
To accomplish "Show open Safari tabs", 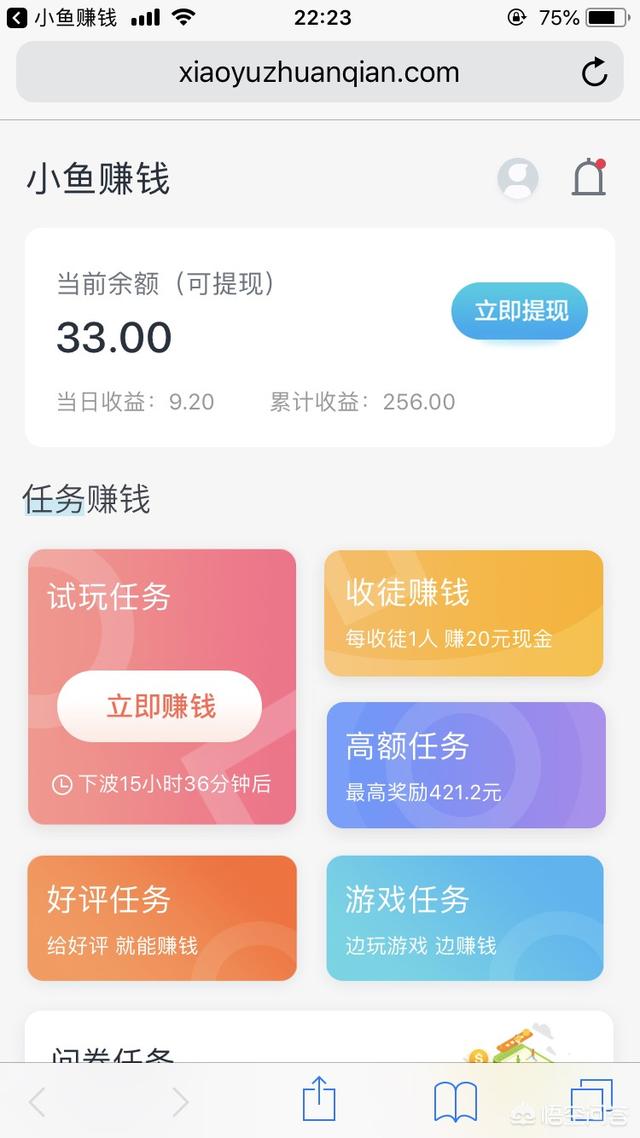I will (590, 1101).
